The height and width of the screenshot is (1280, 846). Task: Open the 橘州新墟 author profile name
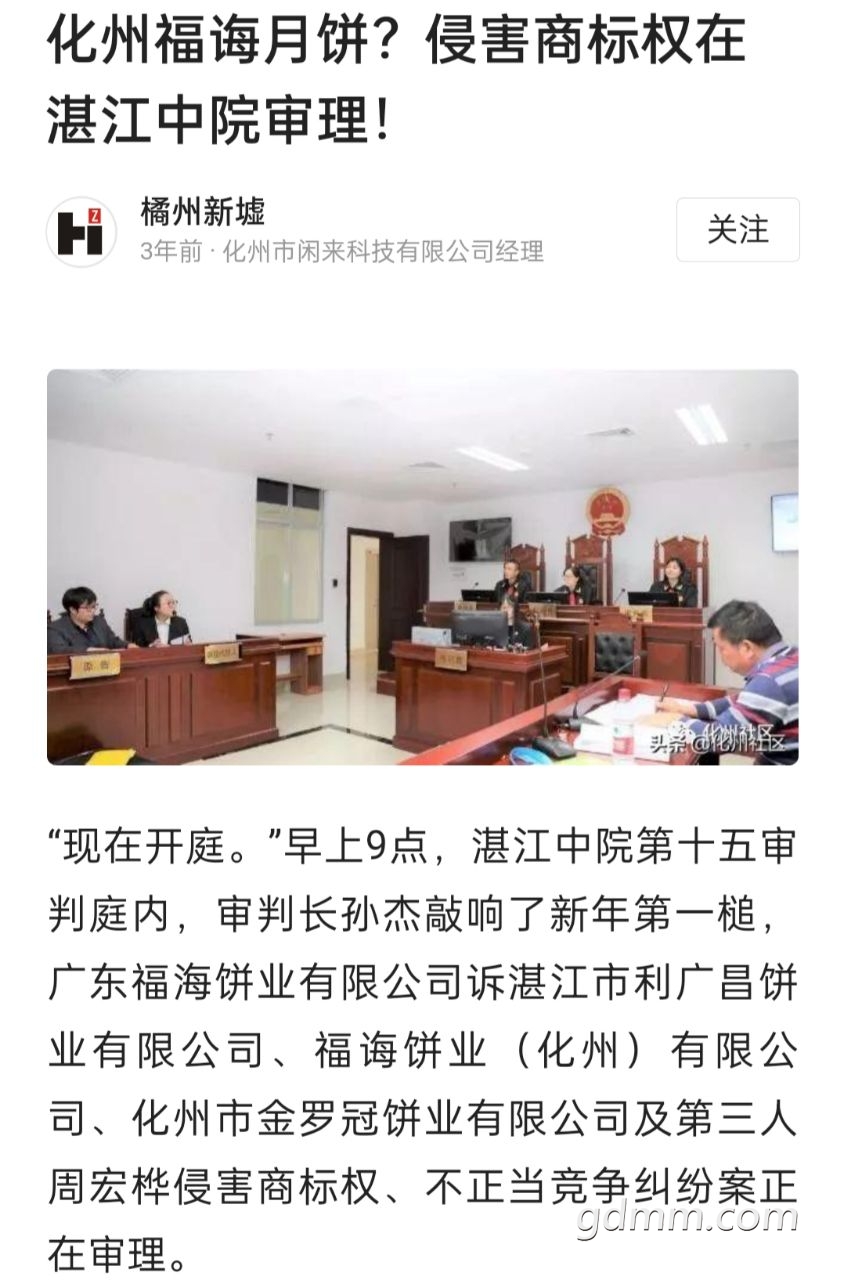[203, 213]
